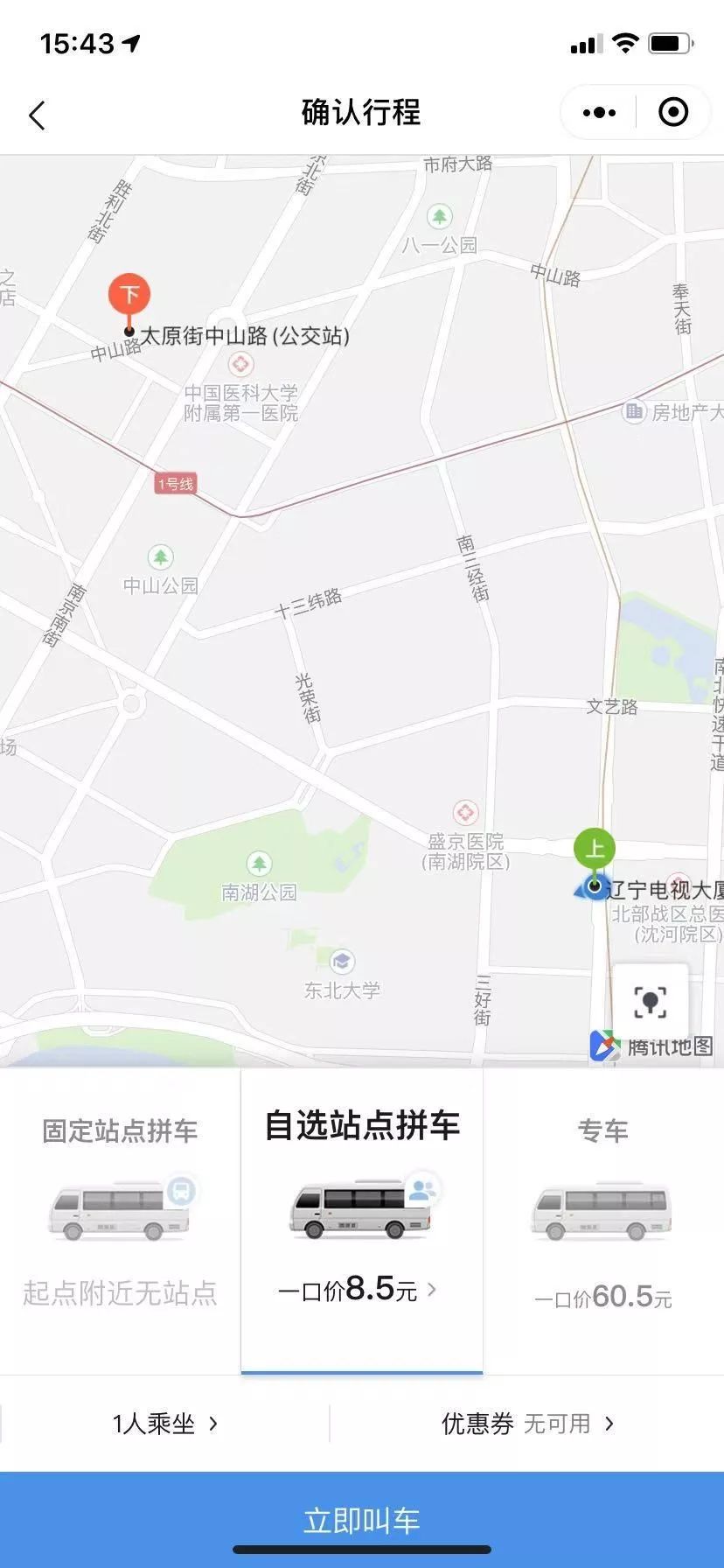Tap 立即叫车 to request ride
This screenshot has height=1568, width=724.
point(362,1520)
